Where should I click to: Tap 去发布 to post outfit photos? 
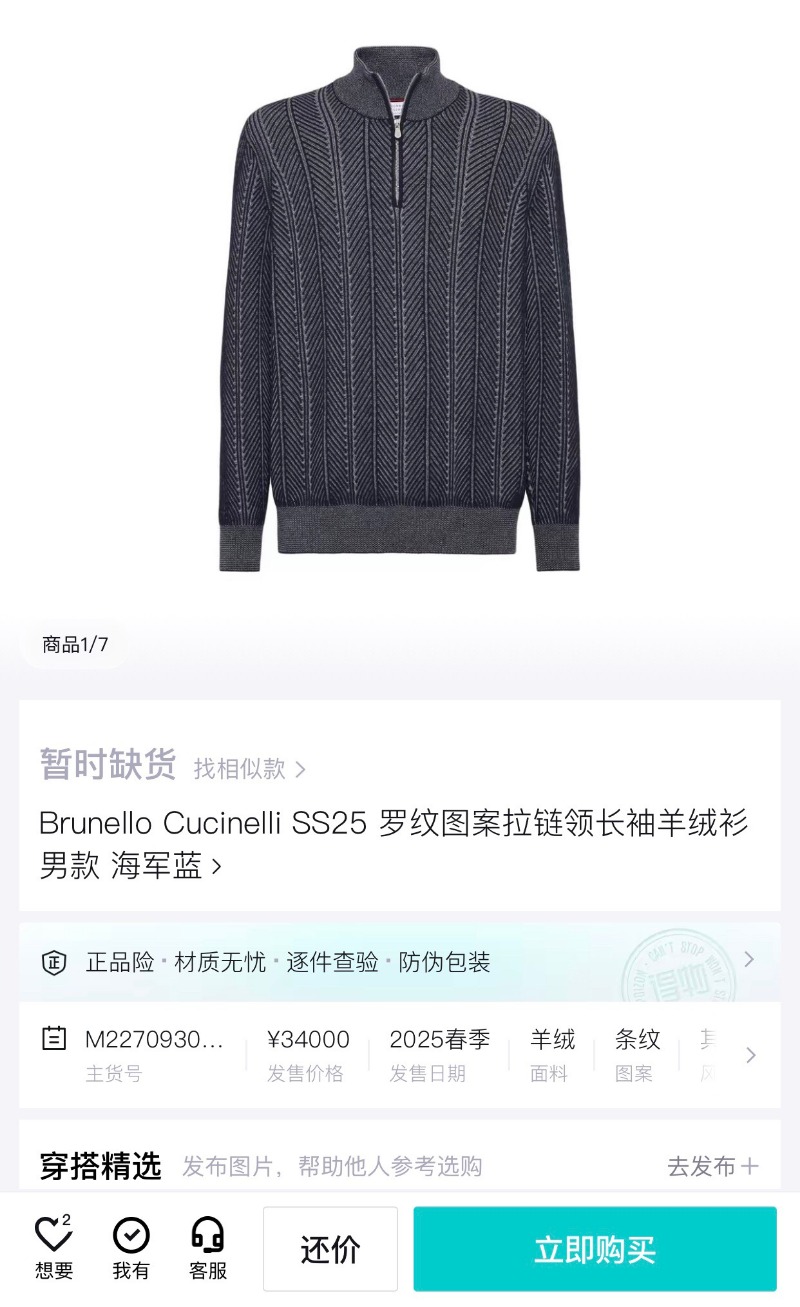[x=712, y=1166]
